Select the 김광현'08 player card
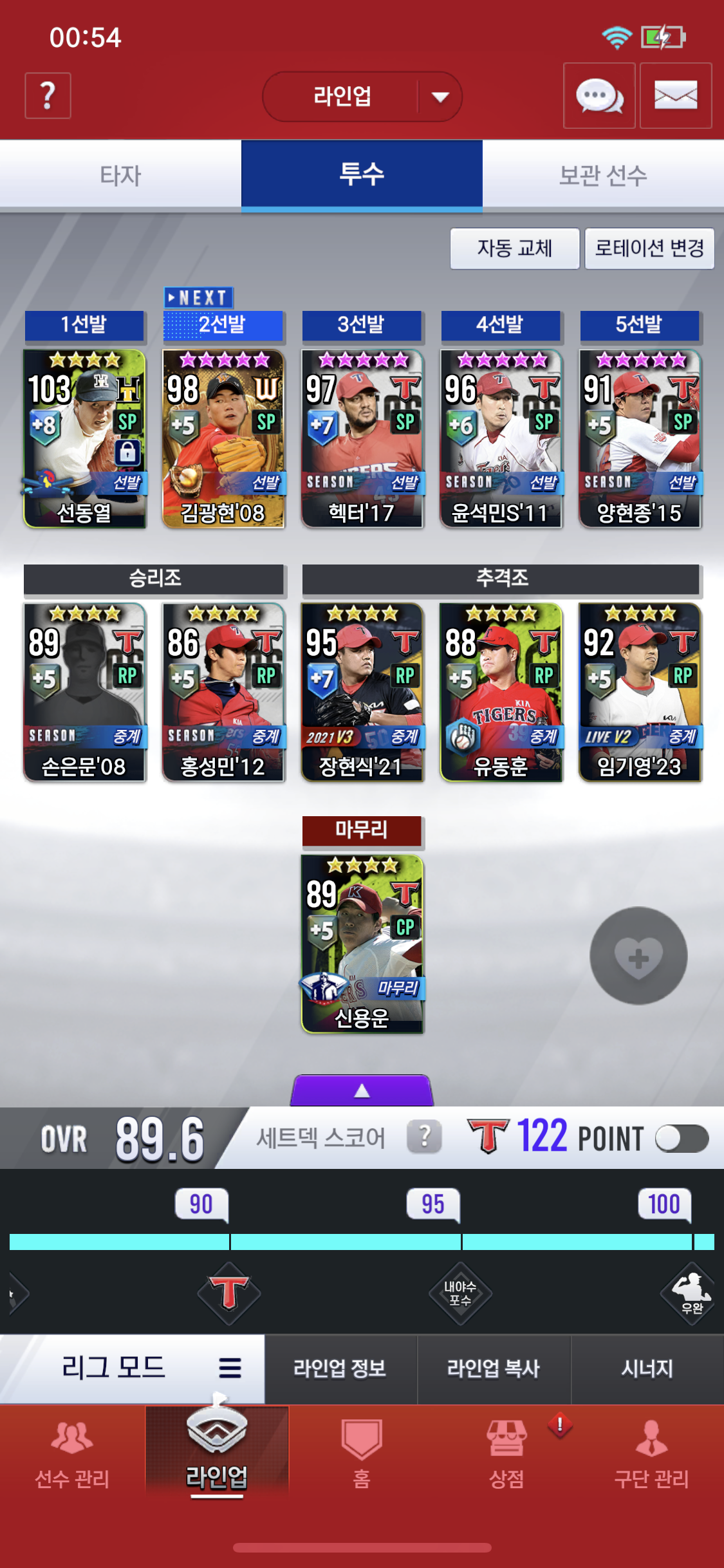Image resolution: width=724 pixels, height=1568 pixels. tap(223, 438)
